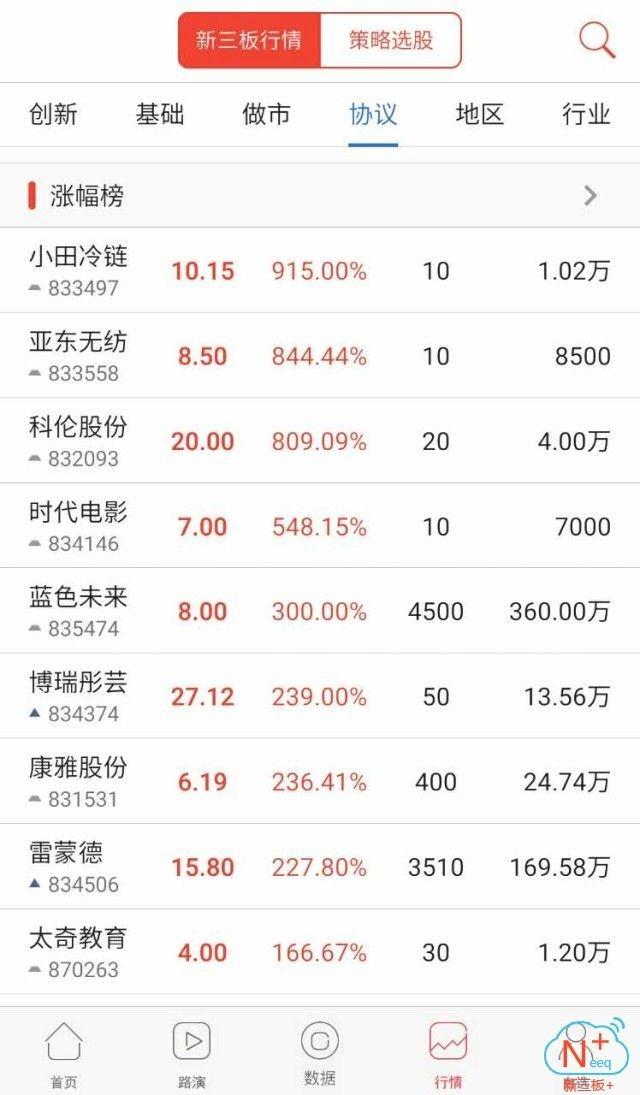640x1095 pixels.
Task: Expand the 涨幅榜 list chevron
Action: (590, 195)
